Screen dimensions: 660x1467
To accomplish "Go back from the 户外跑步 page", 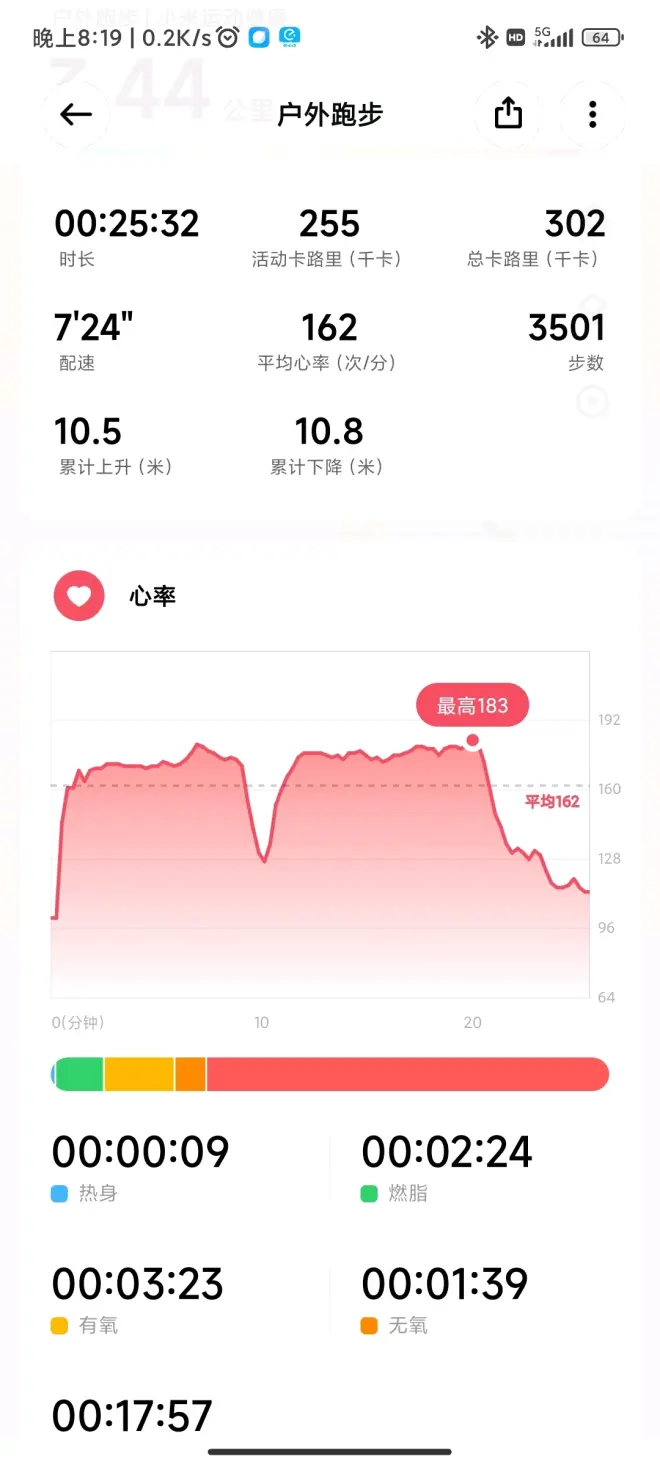I will coord(76,115).
